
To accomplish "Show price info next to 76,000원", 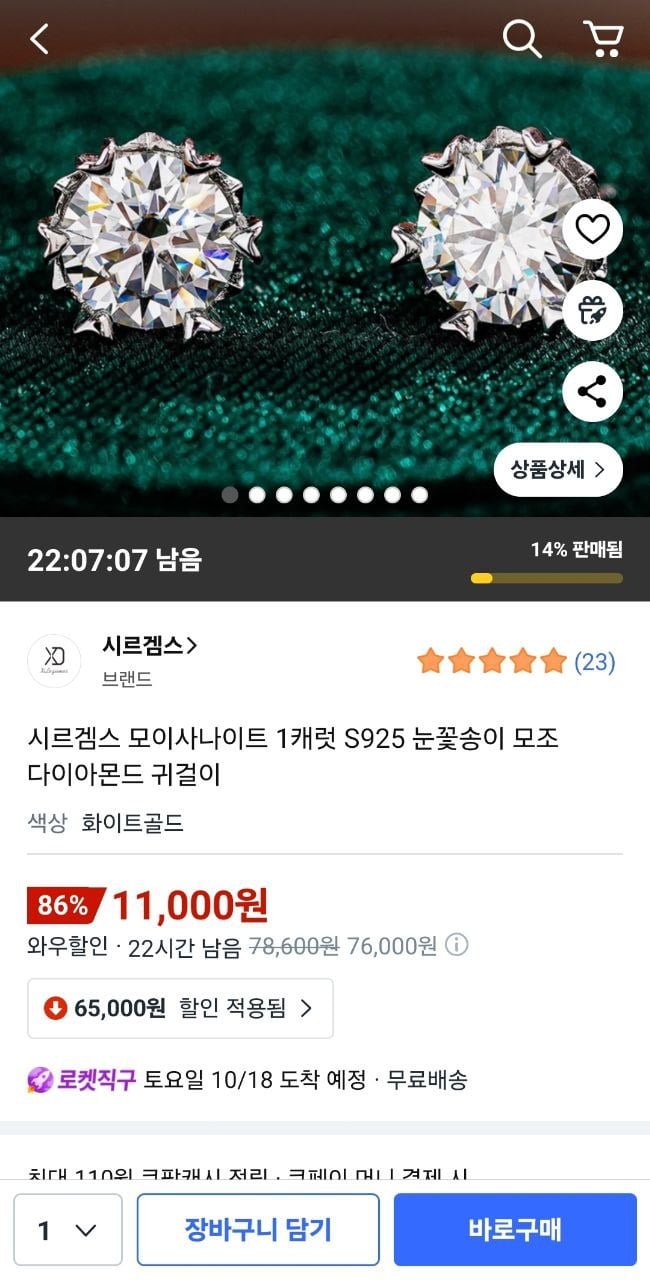I will [457, 945].
